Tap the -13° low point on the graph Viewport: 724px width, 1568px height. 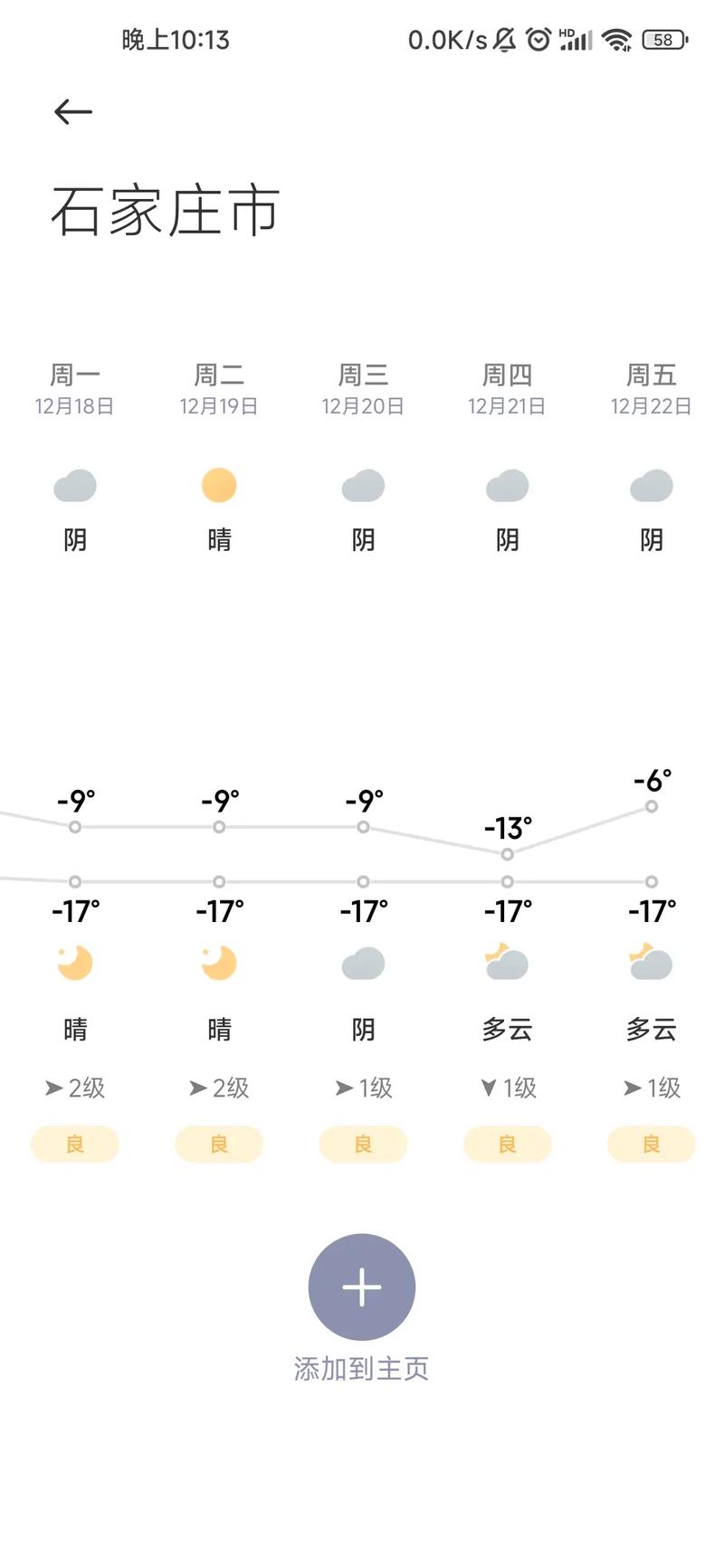click(507, 853)
